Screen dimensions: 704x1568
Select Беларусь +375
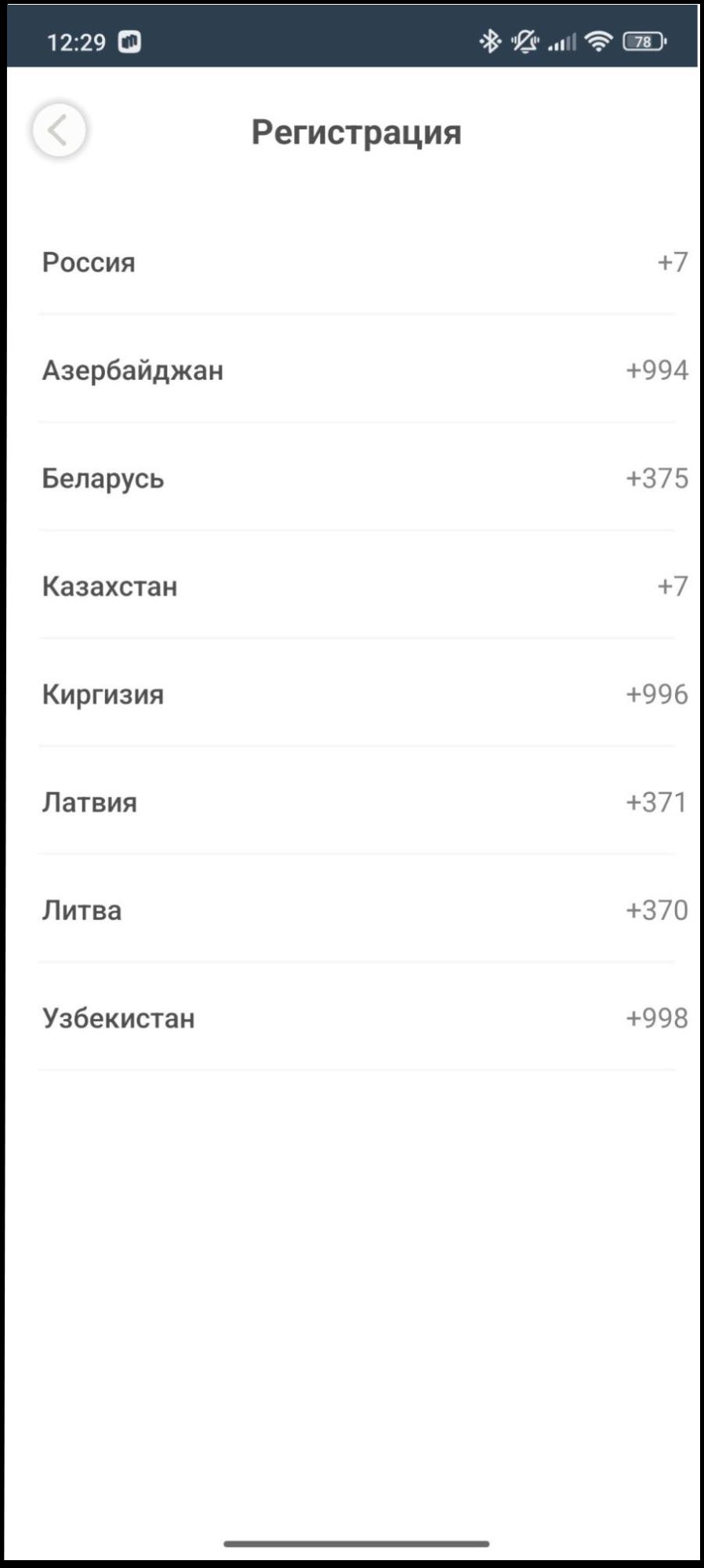(x=357, y=478)
